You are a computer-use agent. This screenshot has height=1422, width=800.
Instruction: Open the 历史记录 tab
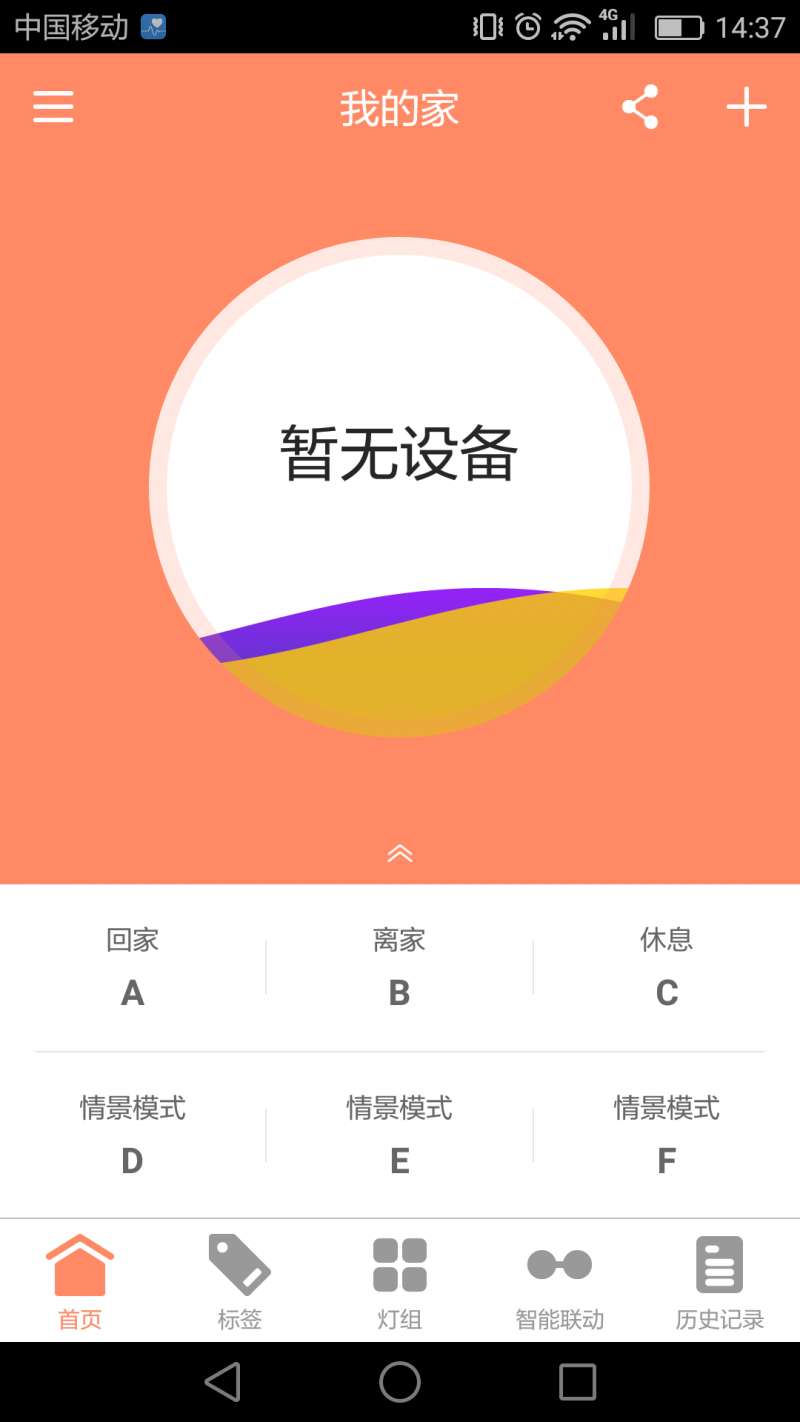(720, 1282)
